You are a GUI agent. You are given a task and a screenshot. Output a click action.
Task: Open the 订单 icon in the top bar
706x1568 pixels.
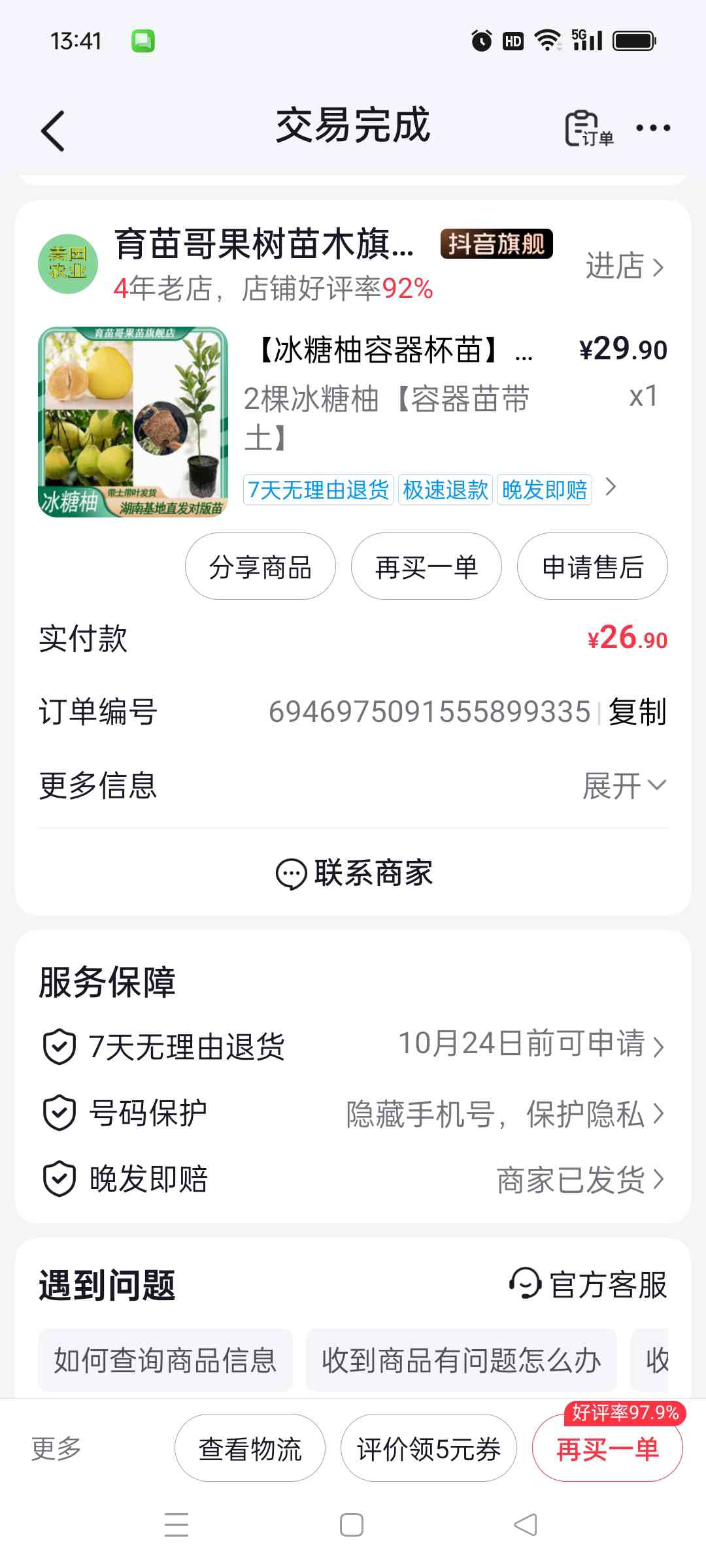coord(587,129)
